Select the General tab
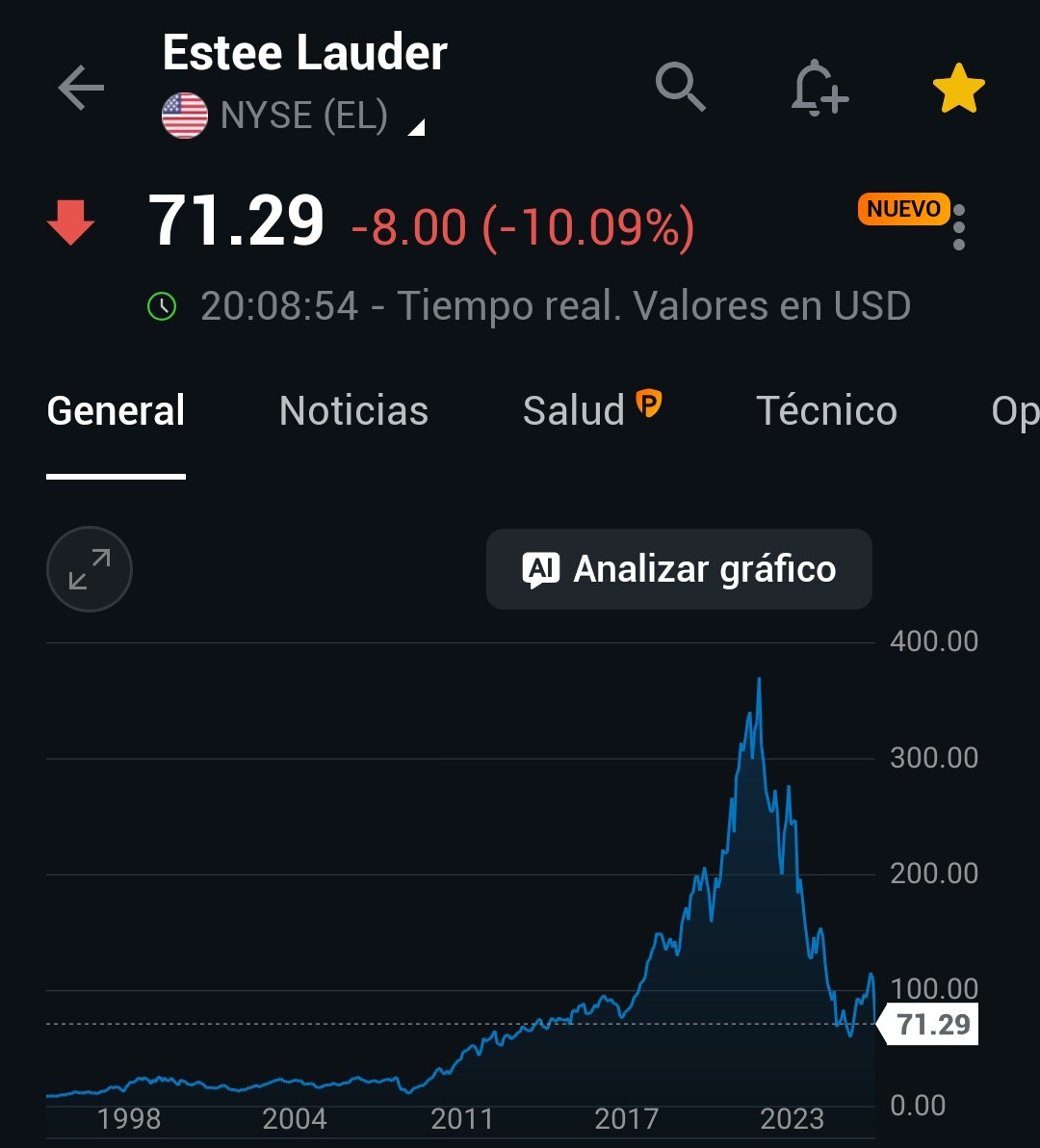This screenshot has width=1040, height=1148. coord(116,411)
